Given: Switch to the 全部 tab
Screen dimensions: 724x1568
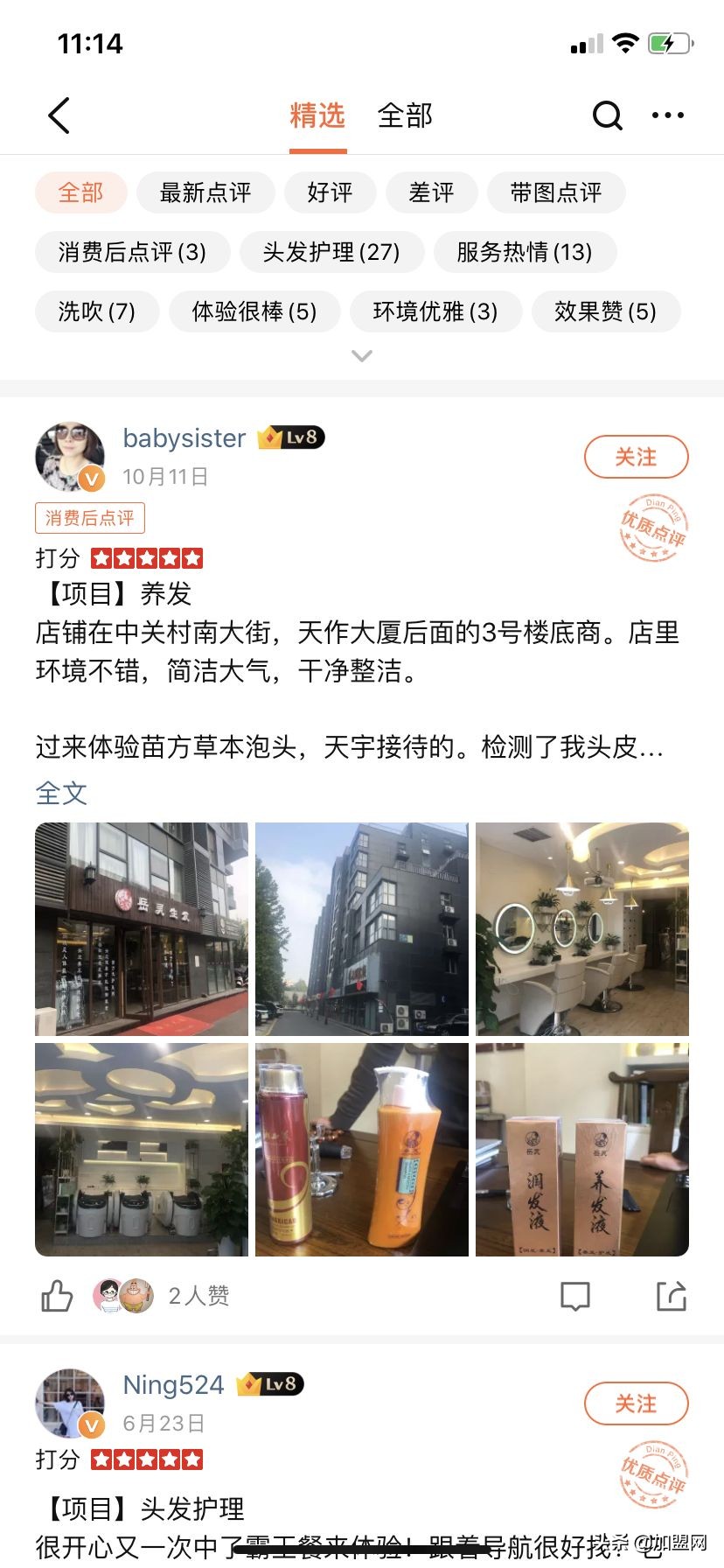Looking at the screenshot, I should coord(407,115).
